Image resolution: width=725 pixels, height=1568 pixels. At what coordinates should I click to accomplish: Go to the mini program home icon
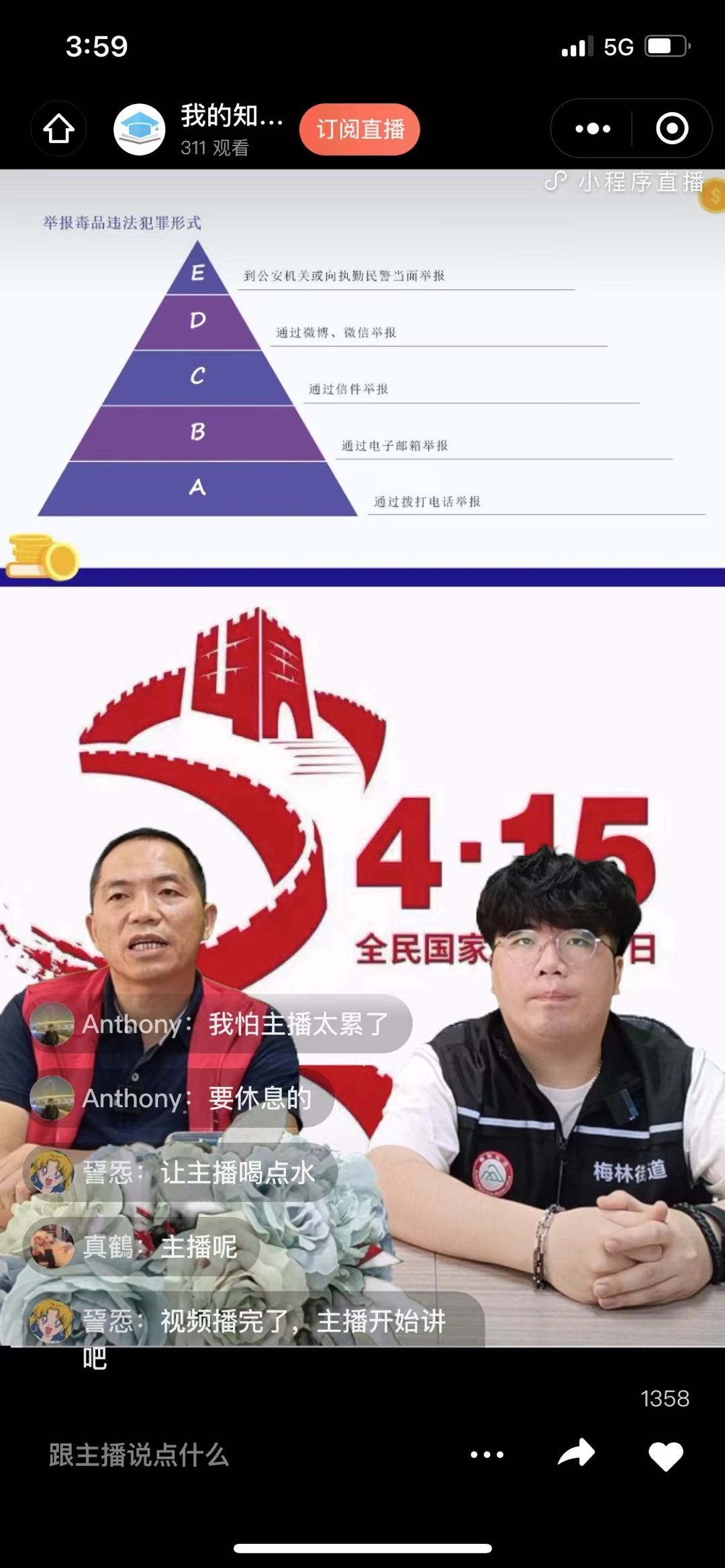pos(59,128)
